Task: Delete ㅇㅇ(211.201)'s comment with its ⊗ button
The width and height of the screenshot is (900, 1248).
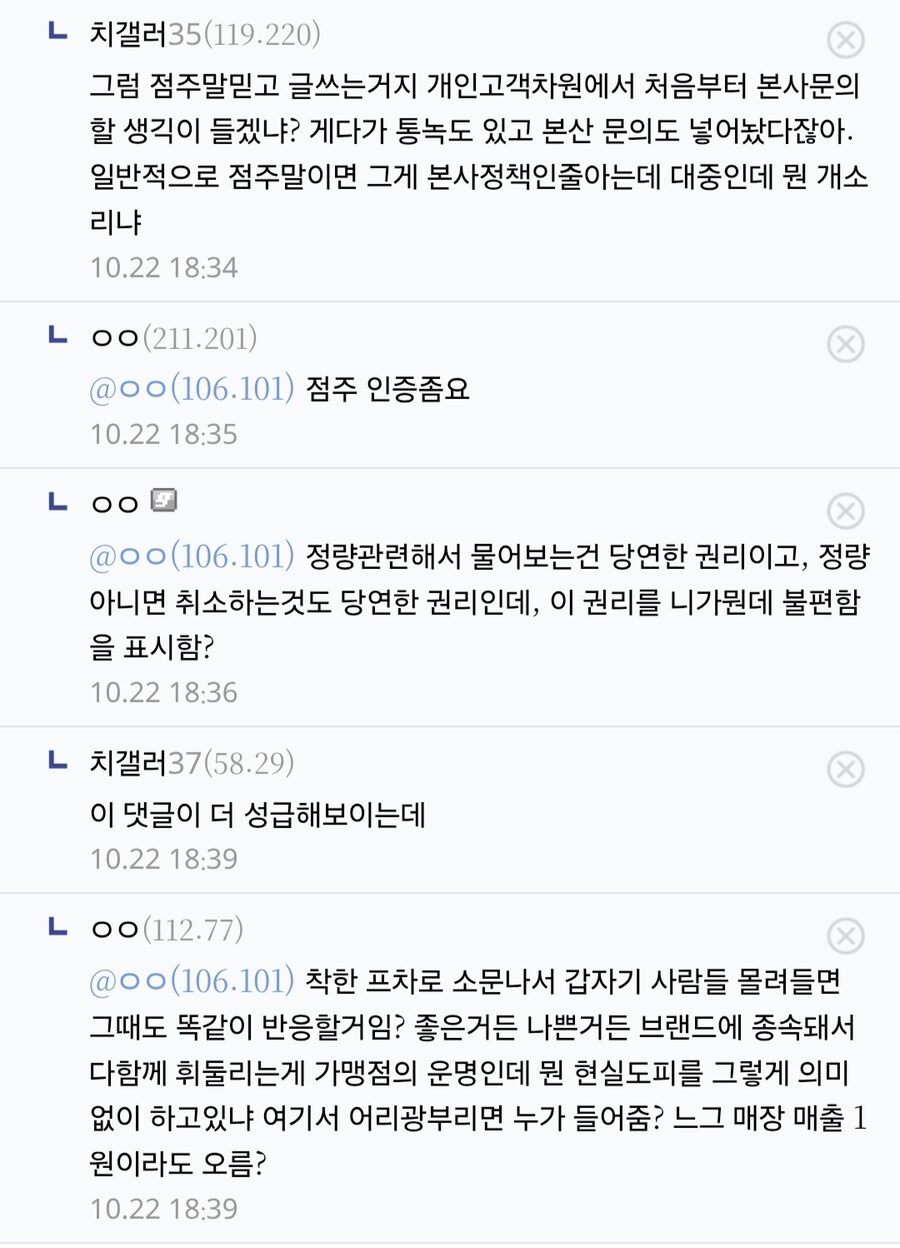Action: click(847, 344)
